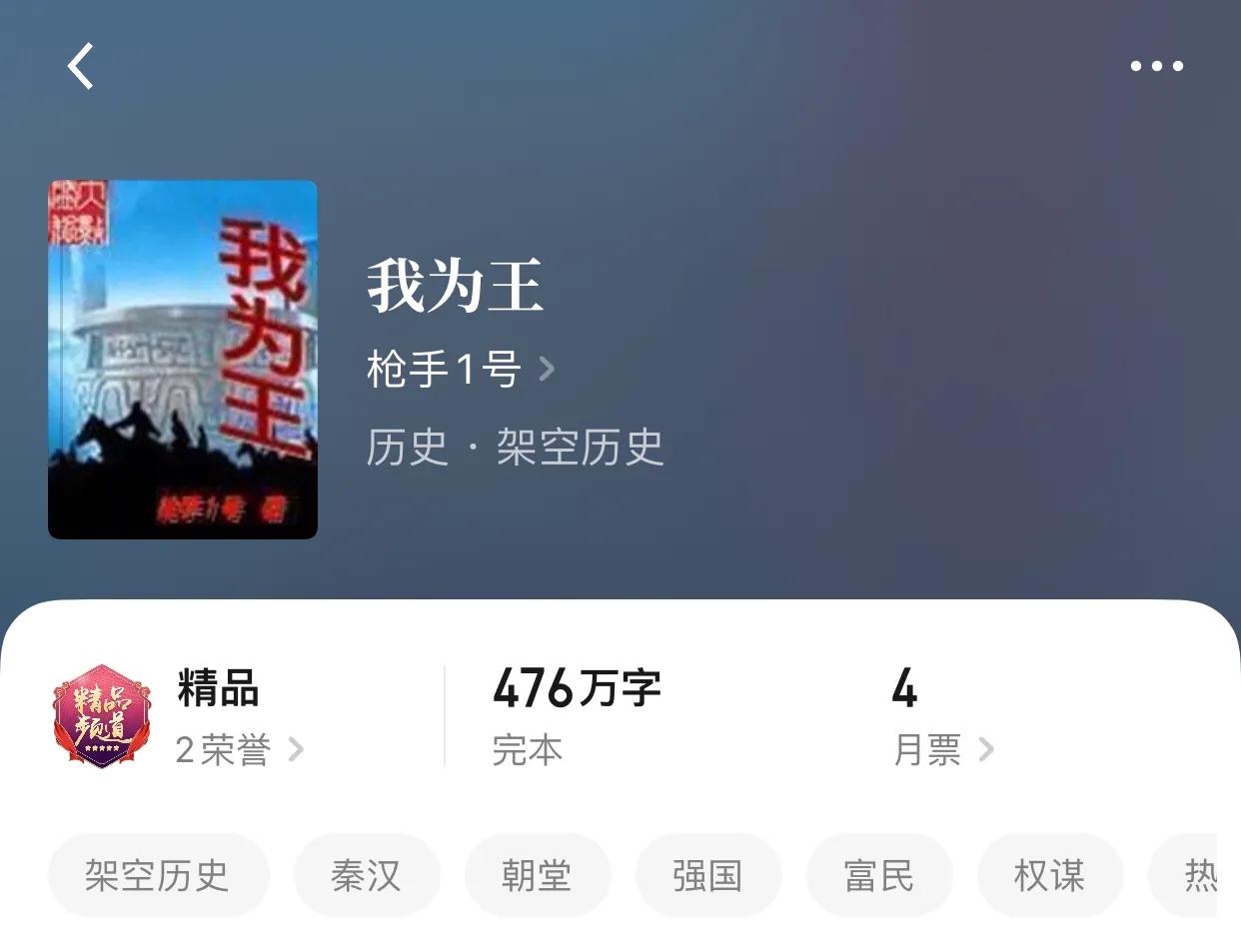Open the three-dot overflow menu
The image size is (1241, 952).
[x=1156, y=67]
